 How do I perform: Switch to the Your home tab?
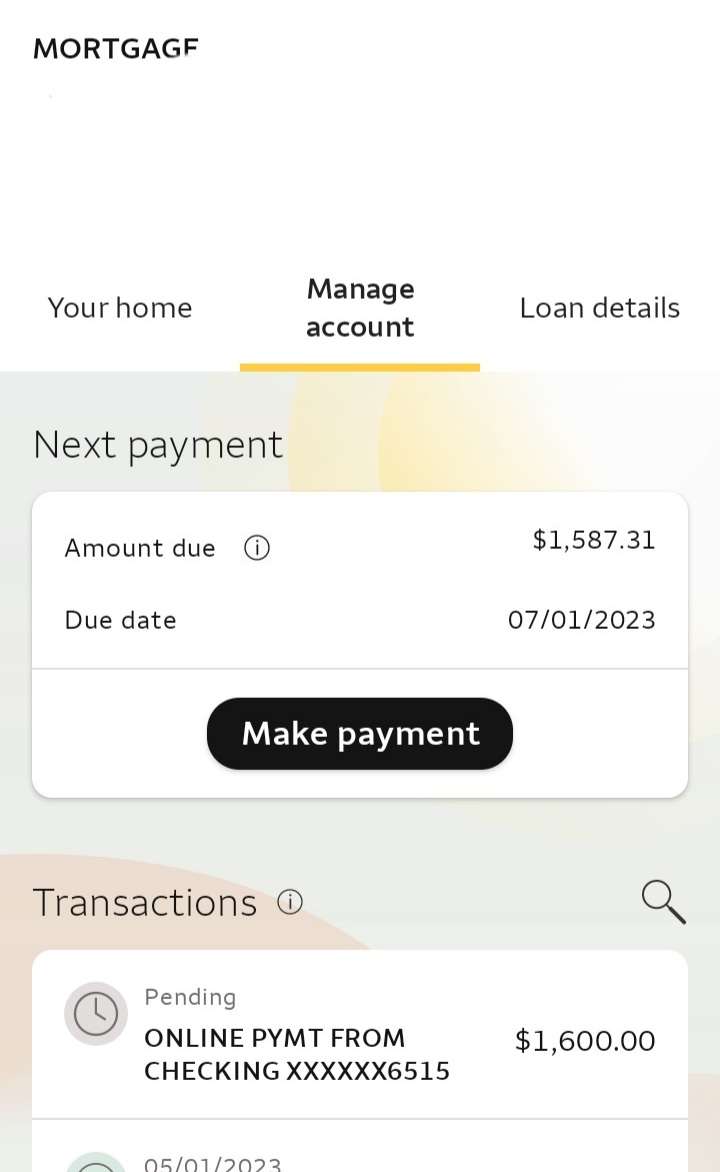120,308
